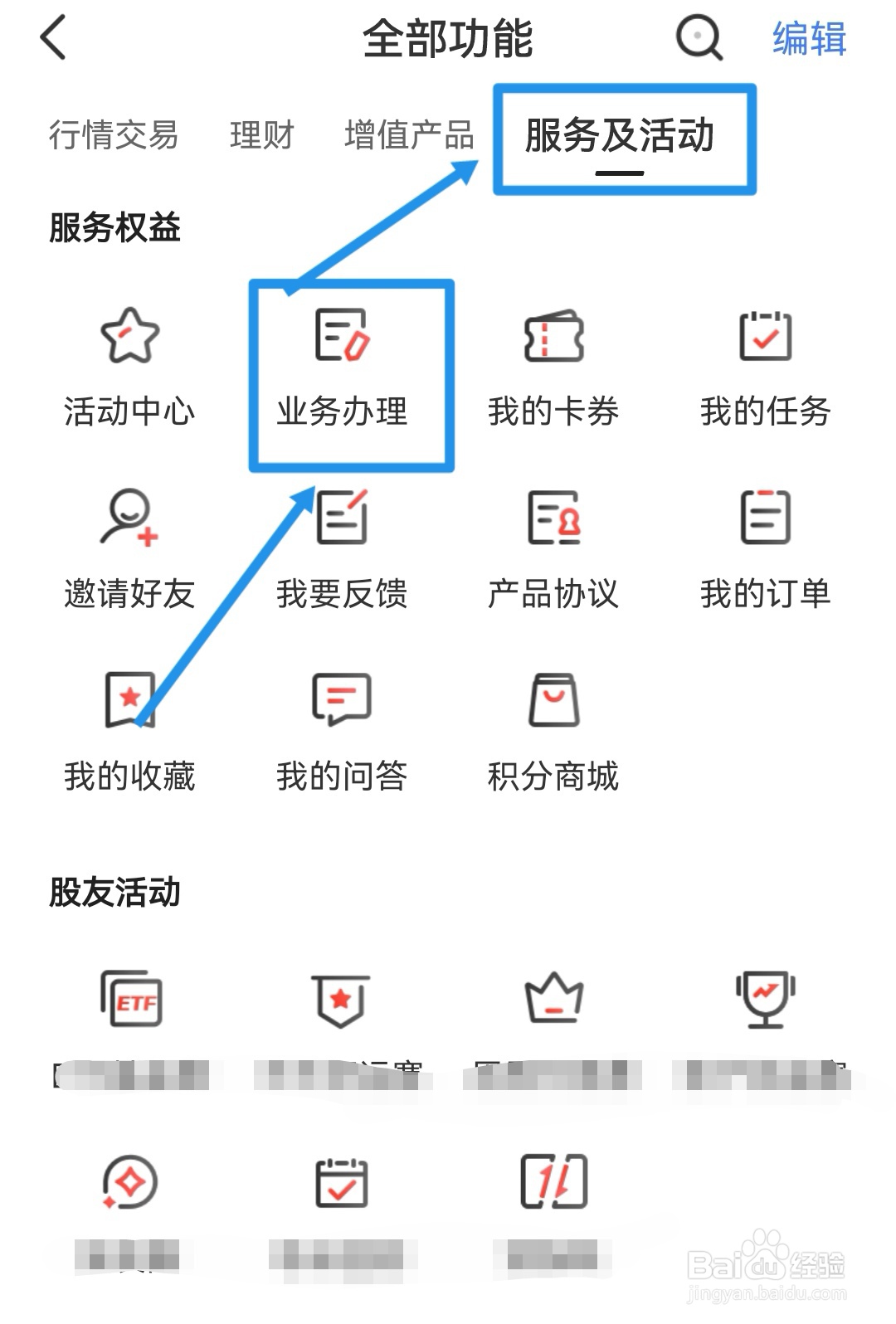The image size is (896, 1324).
Task: Switch to the 理财 tab
Action: tap(260, 137)
